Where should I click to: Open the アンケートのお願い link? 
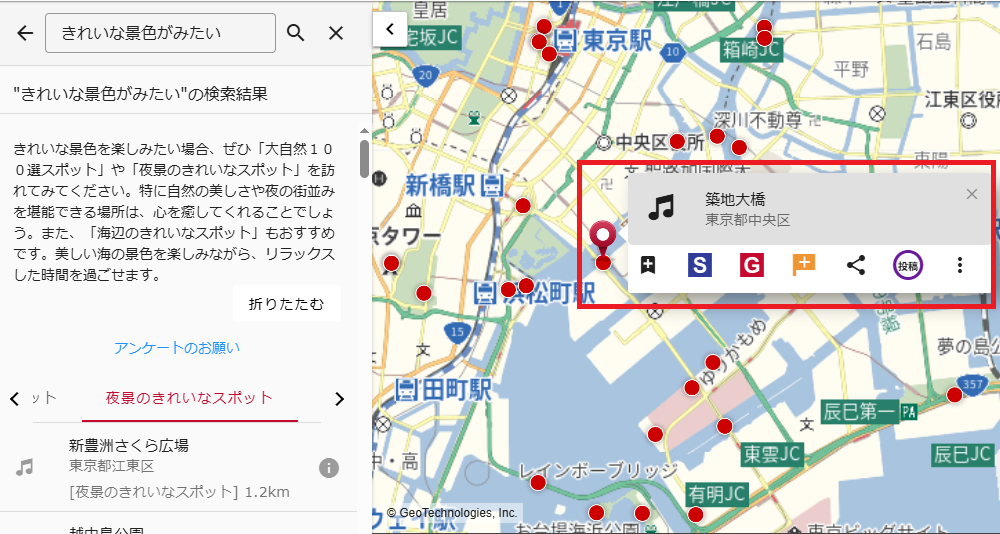177,348
